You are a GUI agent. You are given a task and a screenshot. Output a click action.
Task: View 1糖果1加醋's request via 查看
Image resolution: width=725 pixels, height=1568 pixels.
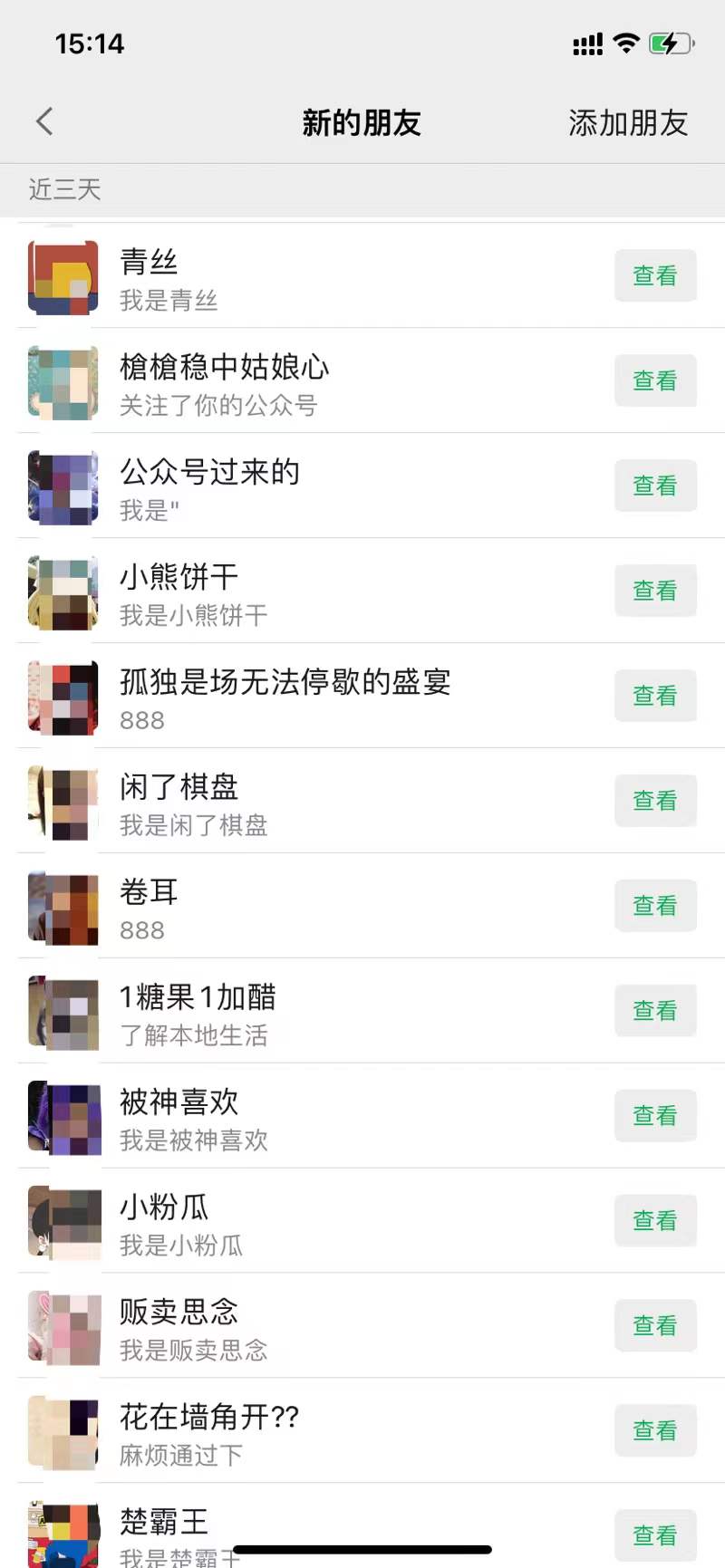654,1011
